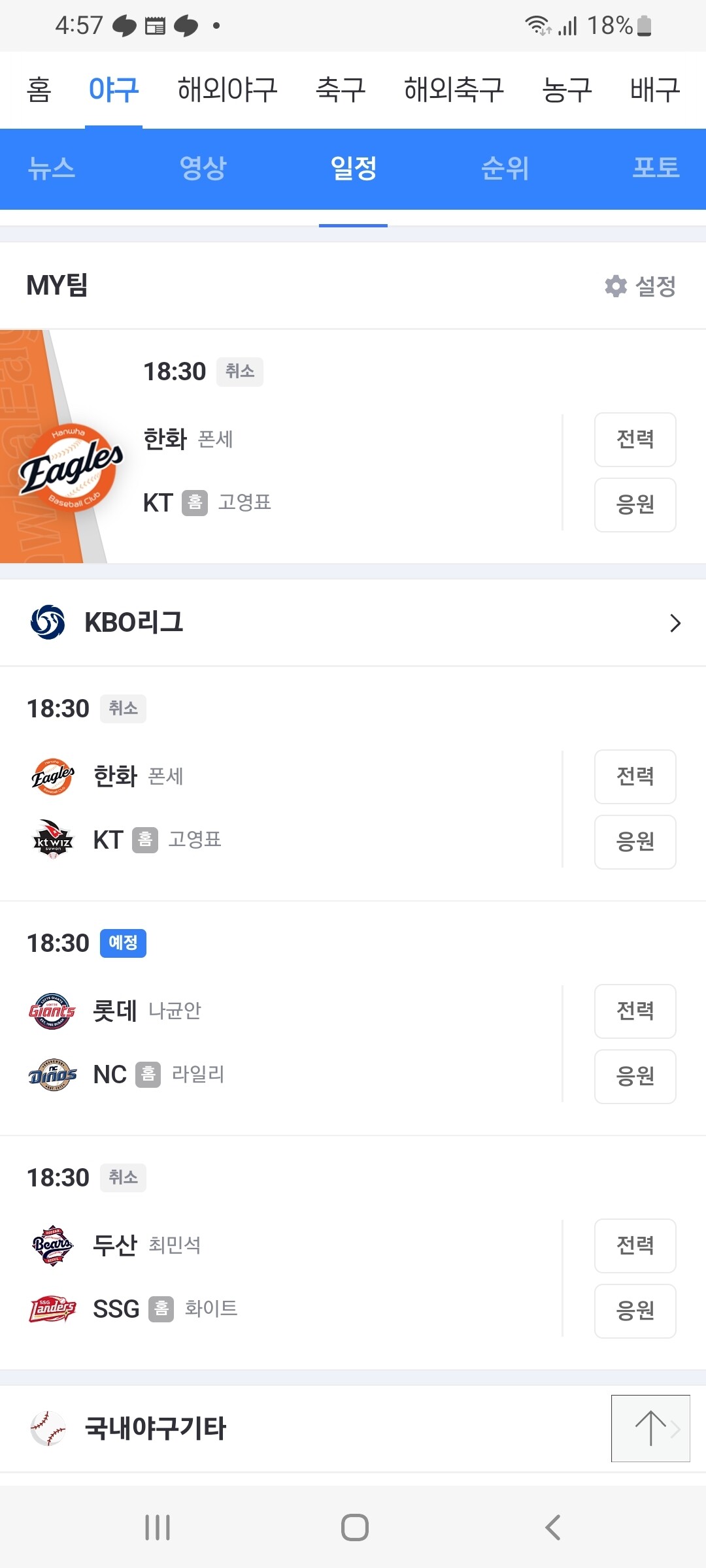
Task: Open the KBO리그 section via its chevron
Action: point(675,623)
